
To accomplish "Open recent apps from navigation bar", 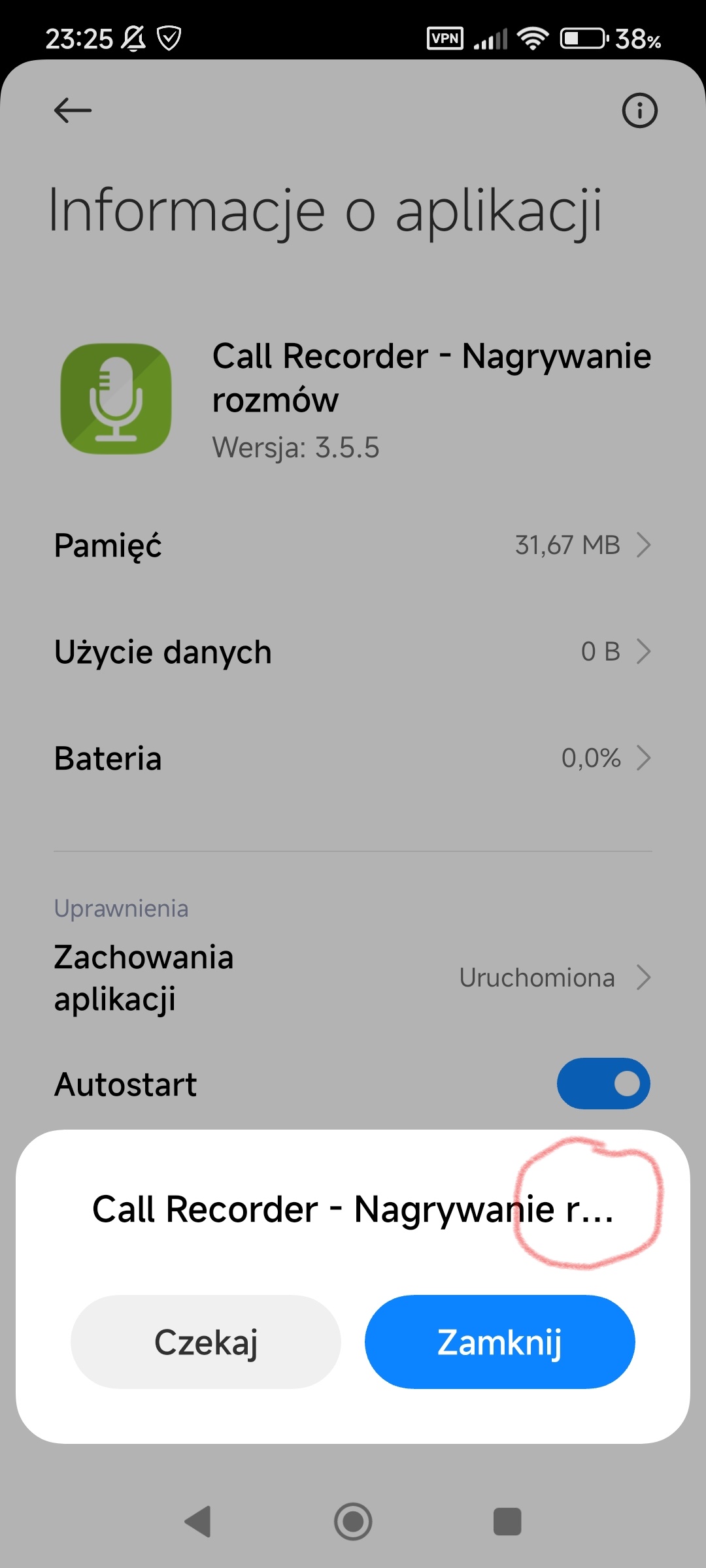I will click(x=507, y=1522).
